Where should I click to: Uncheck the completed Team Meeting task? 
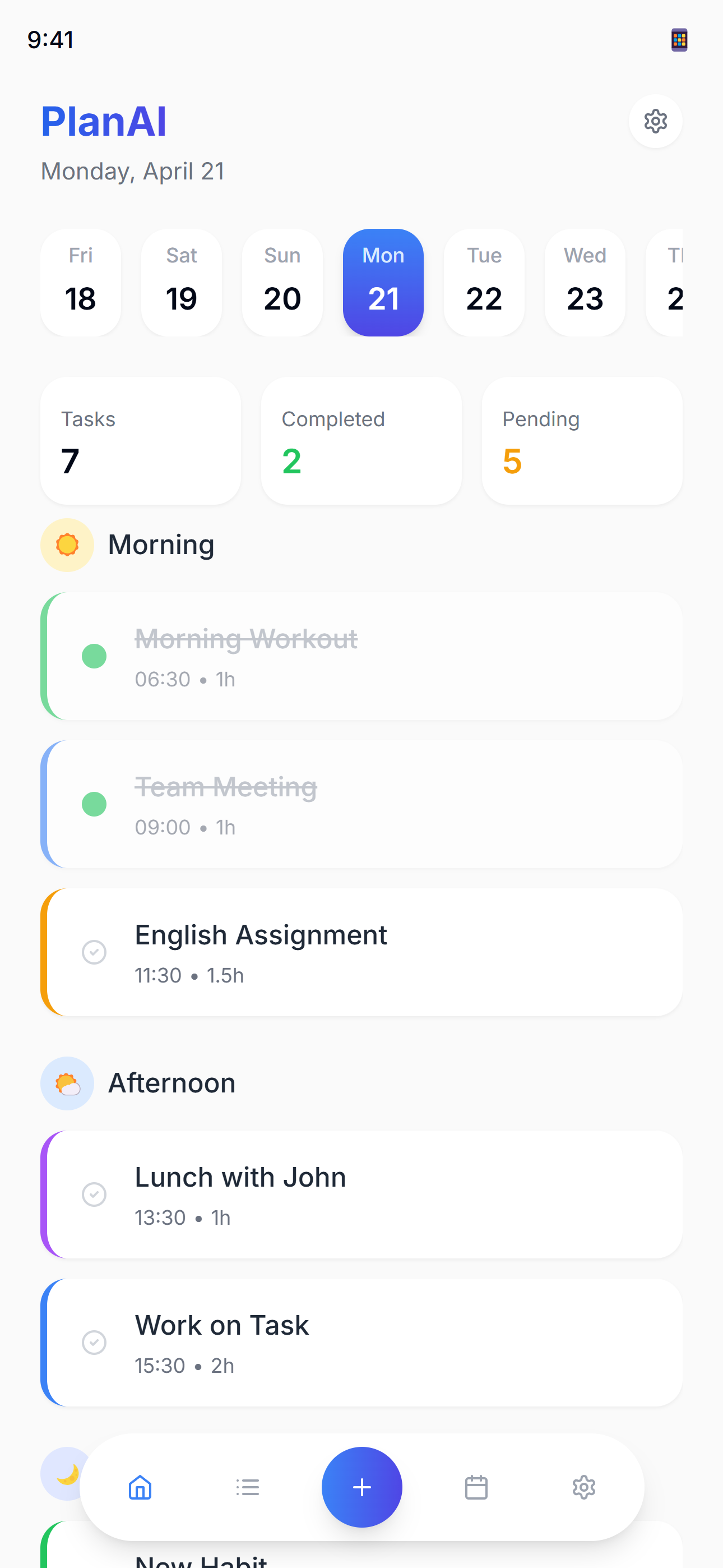click(x=94, y=804)
